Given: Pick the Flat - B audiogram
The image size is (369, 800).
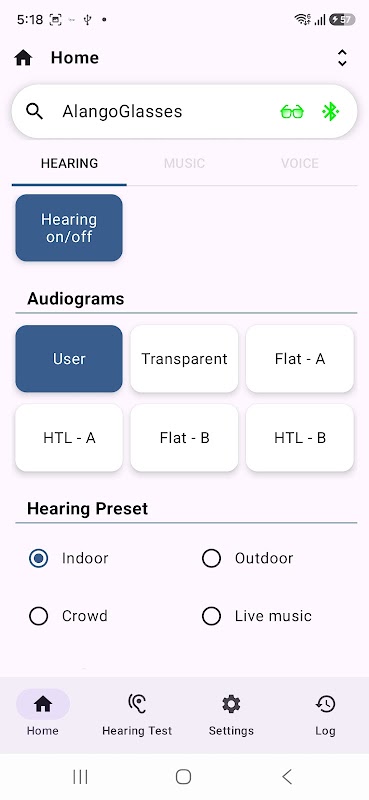Looking at the screenshot, I should (x=184, y=438).
